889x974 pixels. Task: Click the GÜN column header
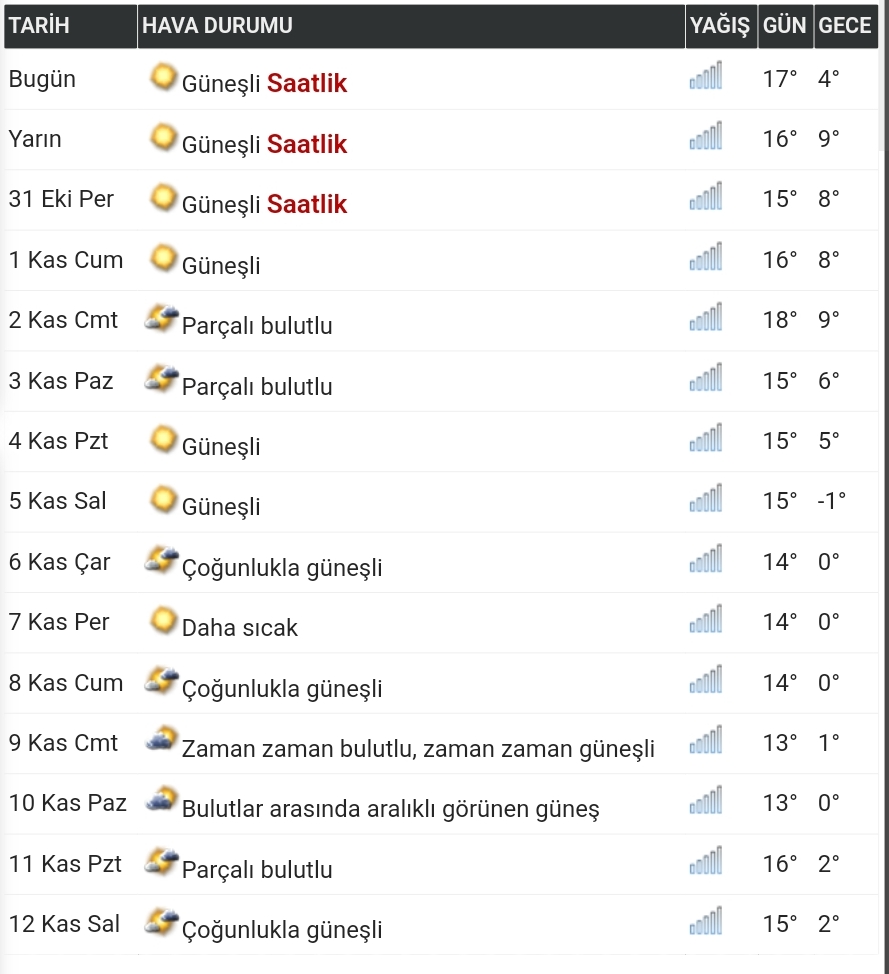785,25
